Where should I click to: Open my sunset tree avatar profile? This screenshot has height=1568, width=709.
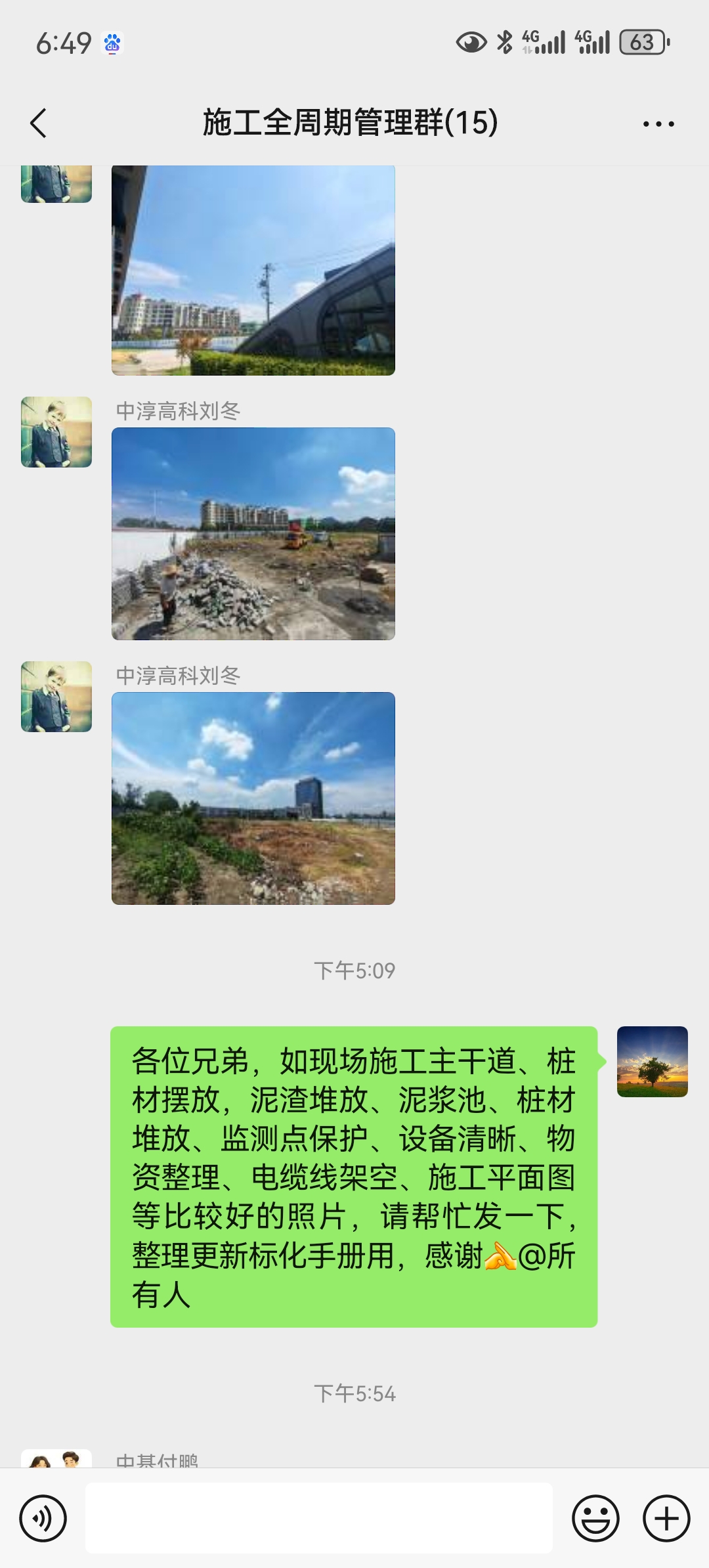coord(652,1061)
